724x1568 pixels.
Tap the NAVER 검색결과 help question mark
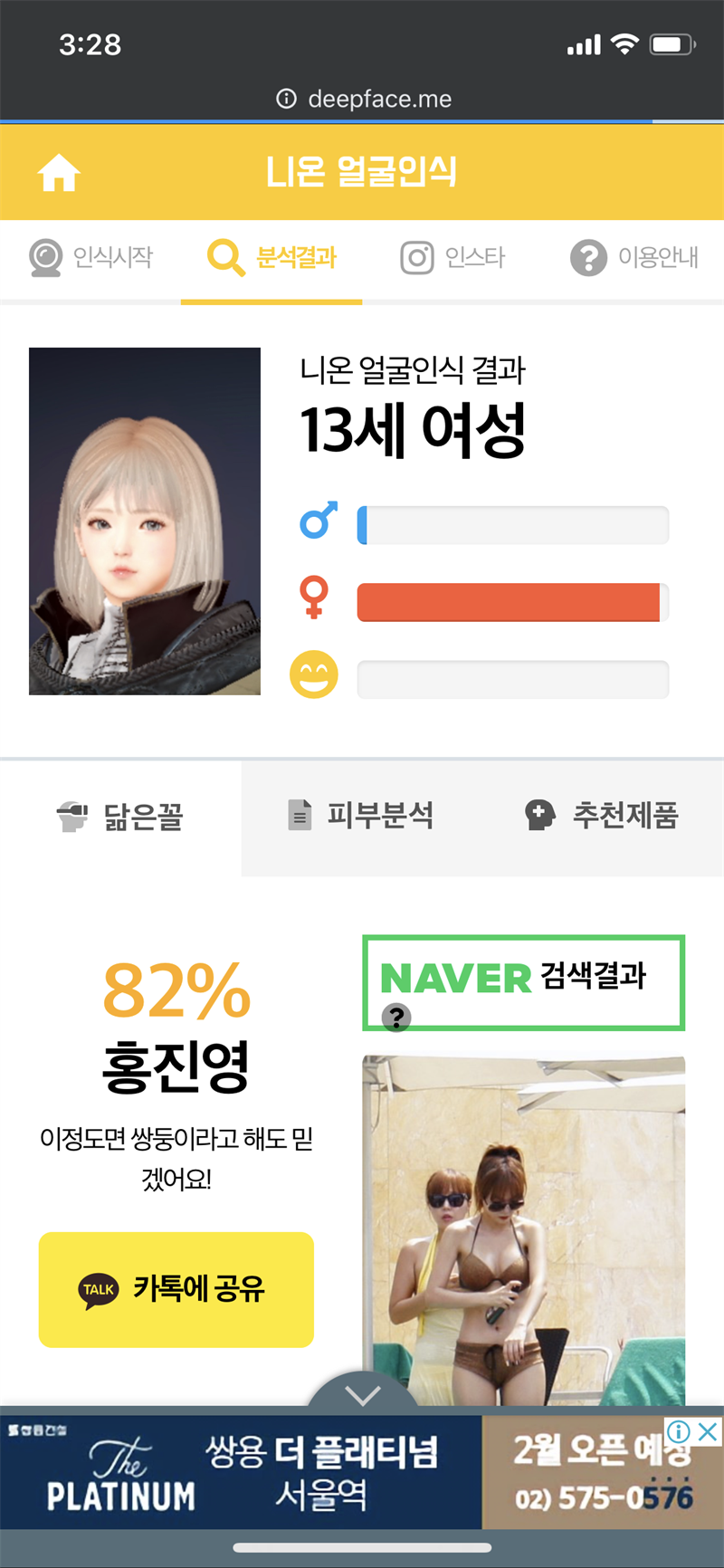point(396,1018)
